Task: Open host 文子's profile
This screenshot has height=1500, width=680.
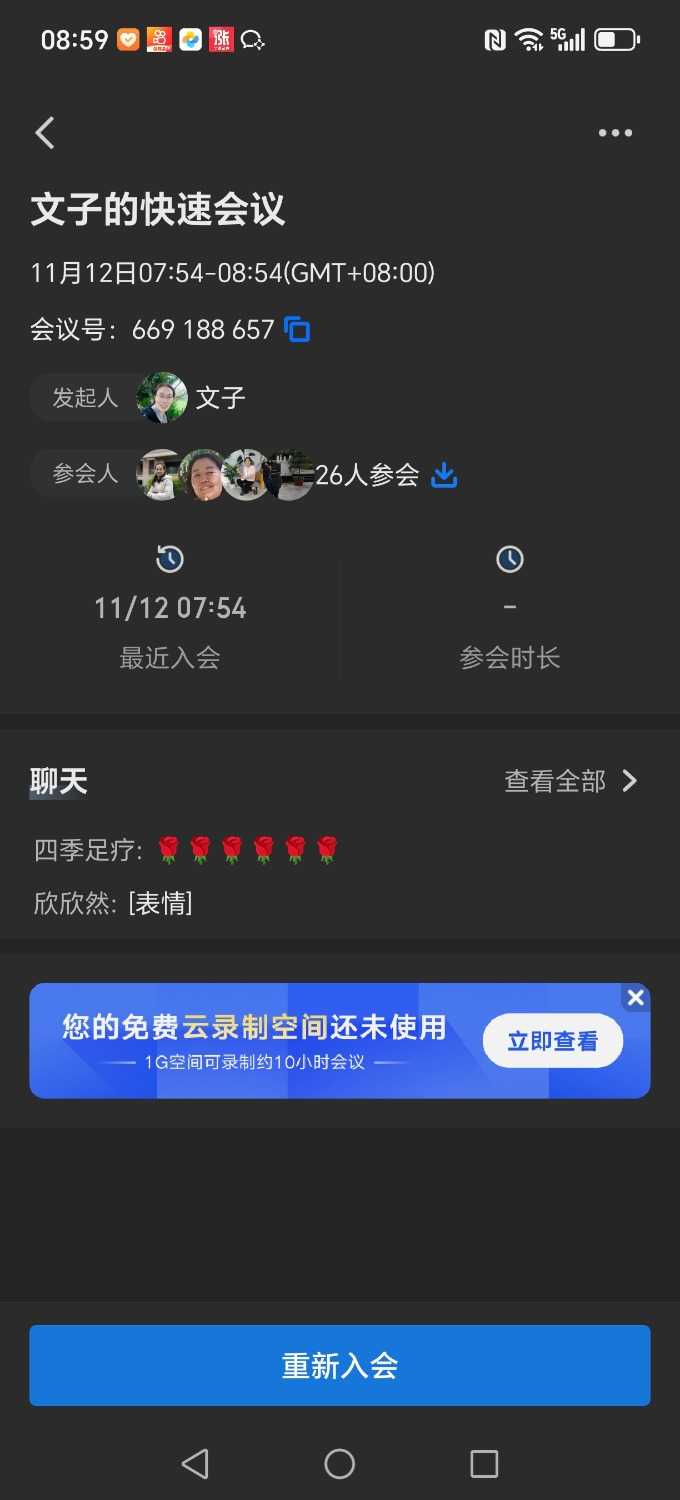Action: point(190,398)
